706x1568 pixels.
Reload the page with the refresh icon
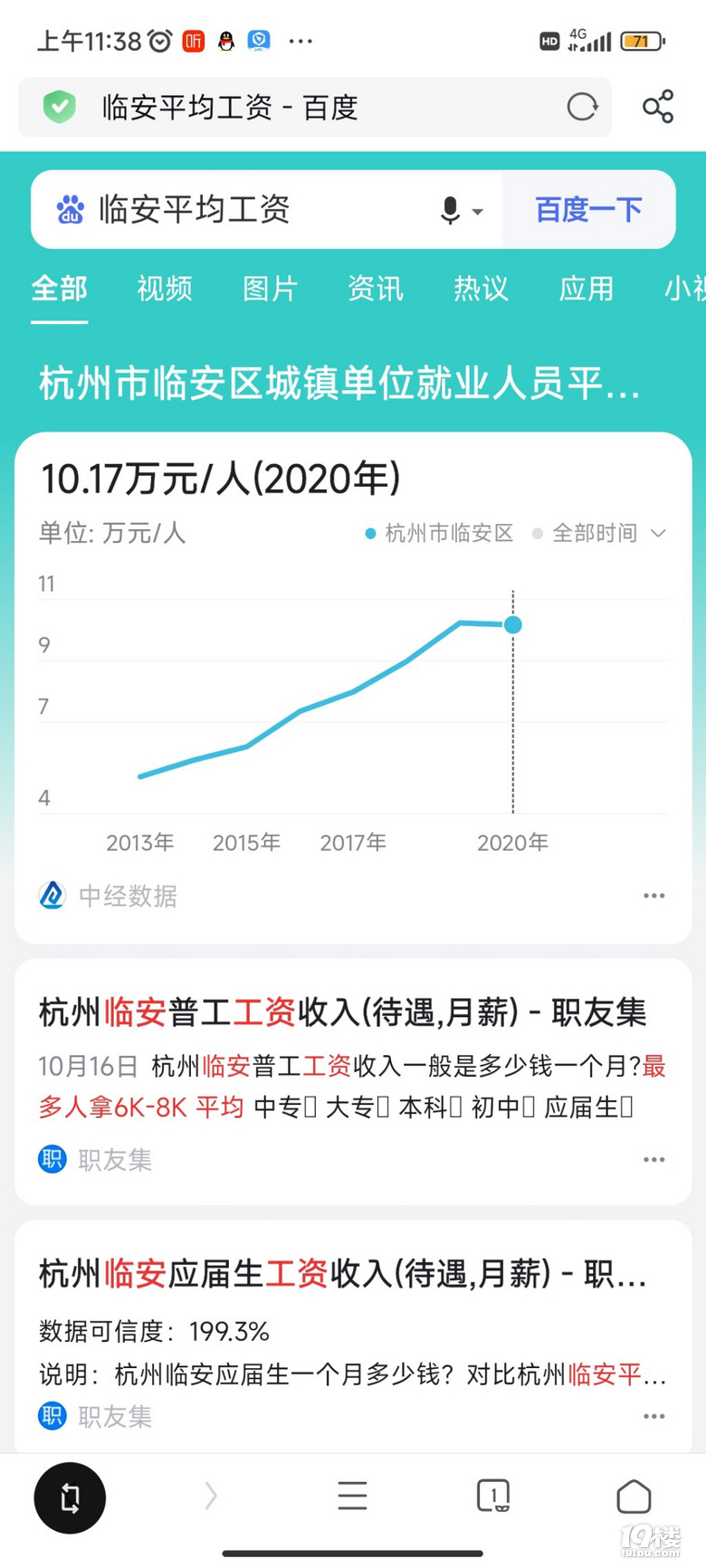582,108
